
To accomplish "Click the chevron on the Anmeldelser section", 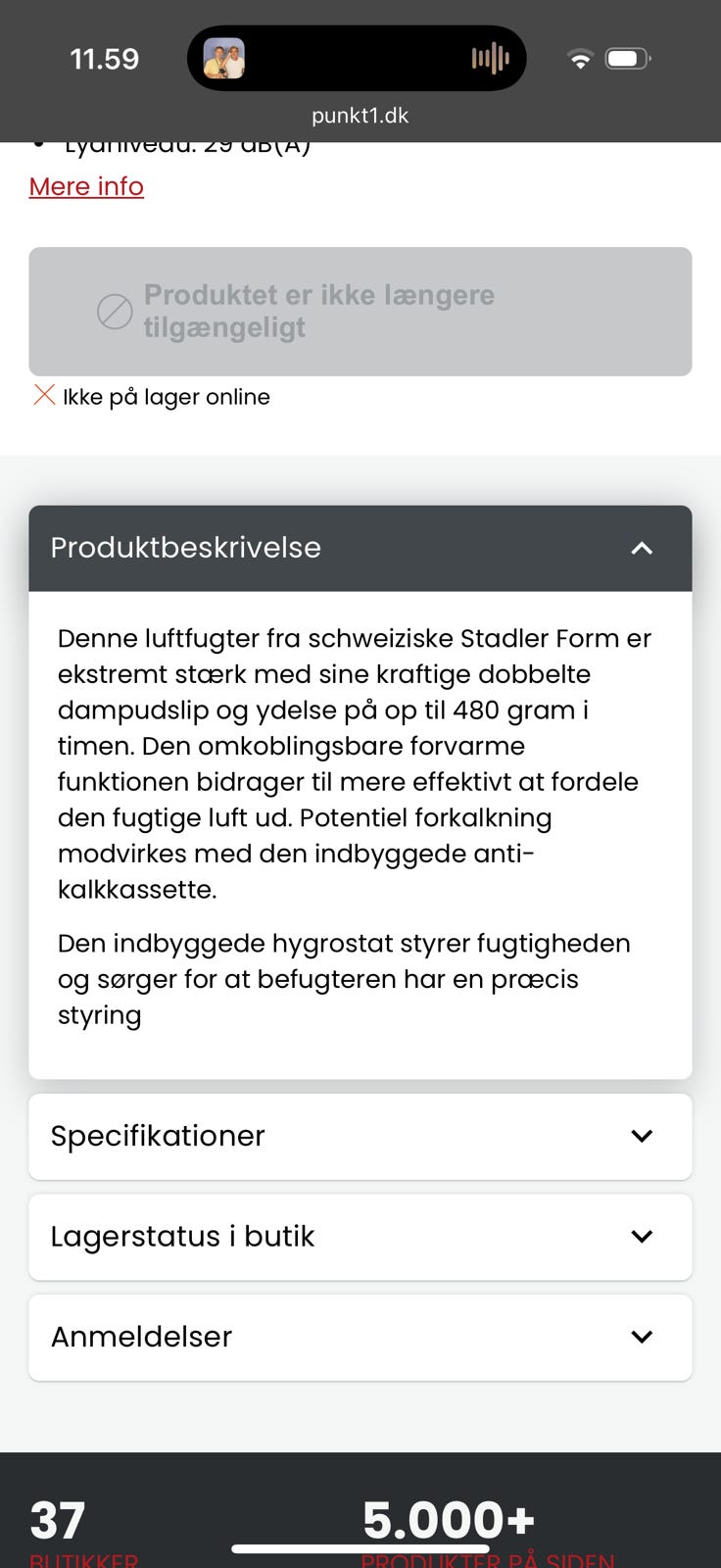I will pos(642,1337).
